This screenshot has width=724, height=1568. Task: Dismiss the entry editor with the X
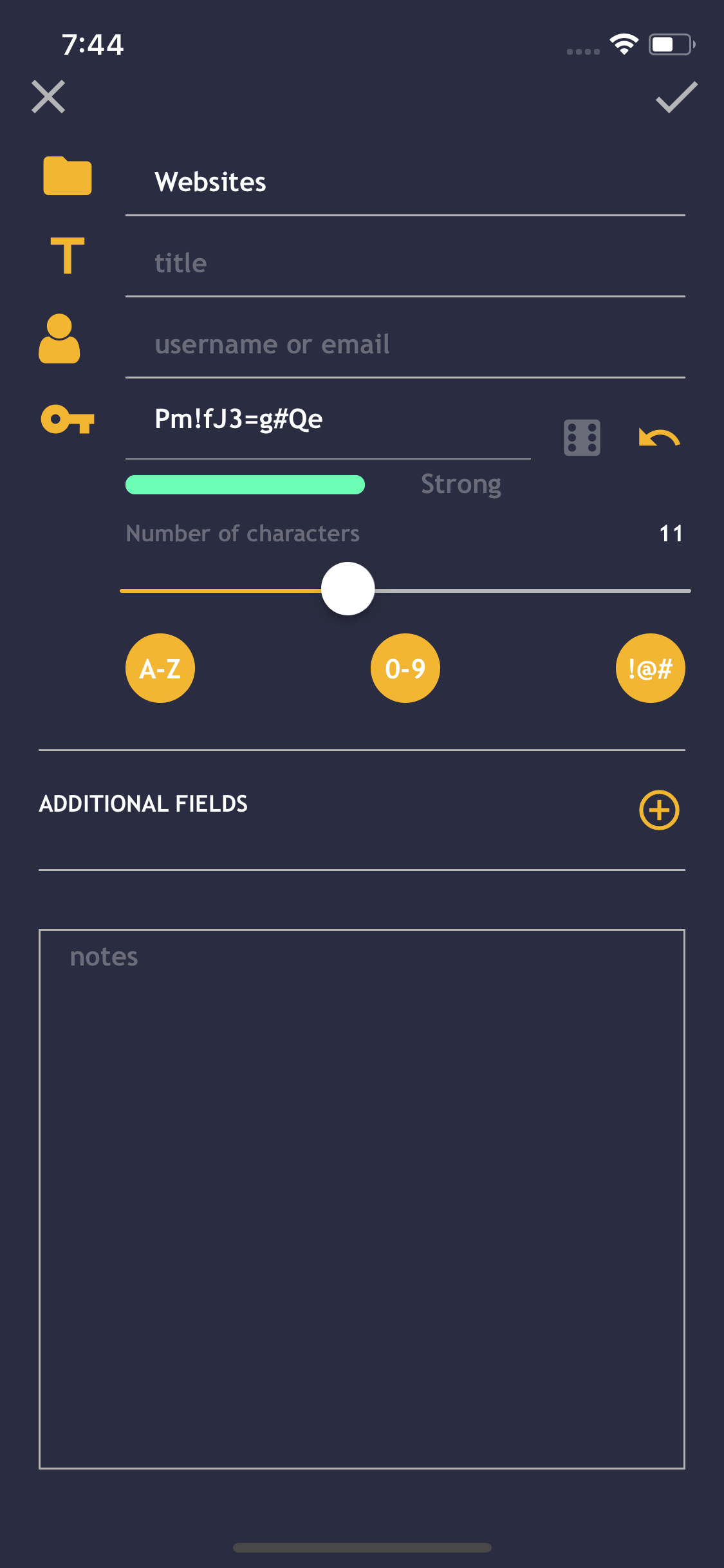coord(48,97)
